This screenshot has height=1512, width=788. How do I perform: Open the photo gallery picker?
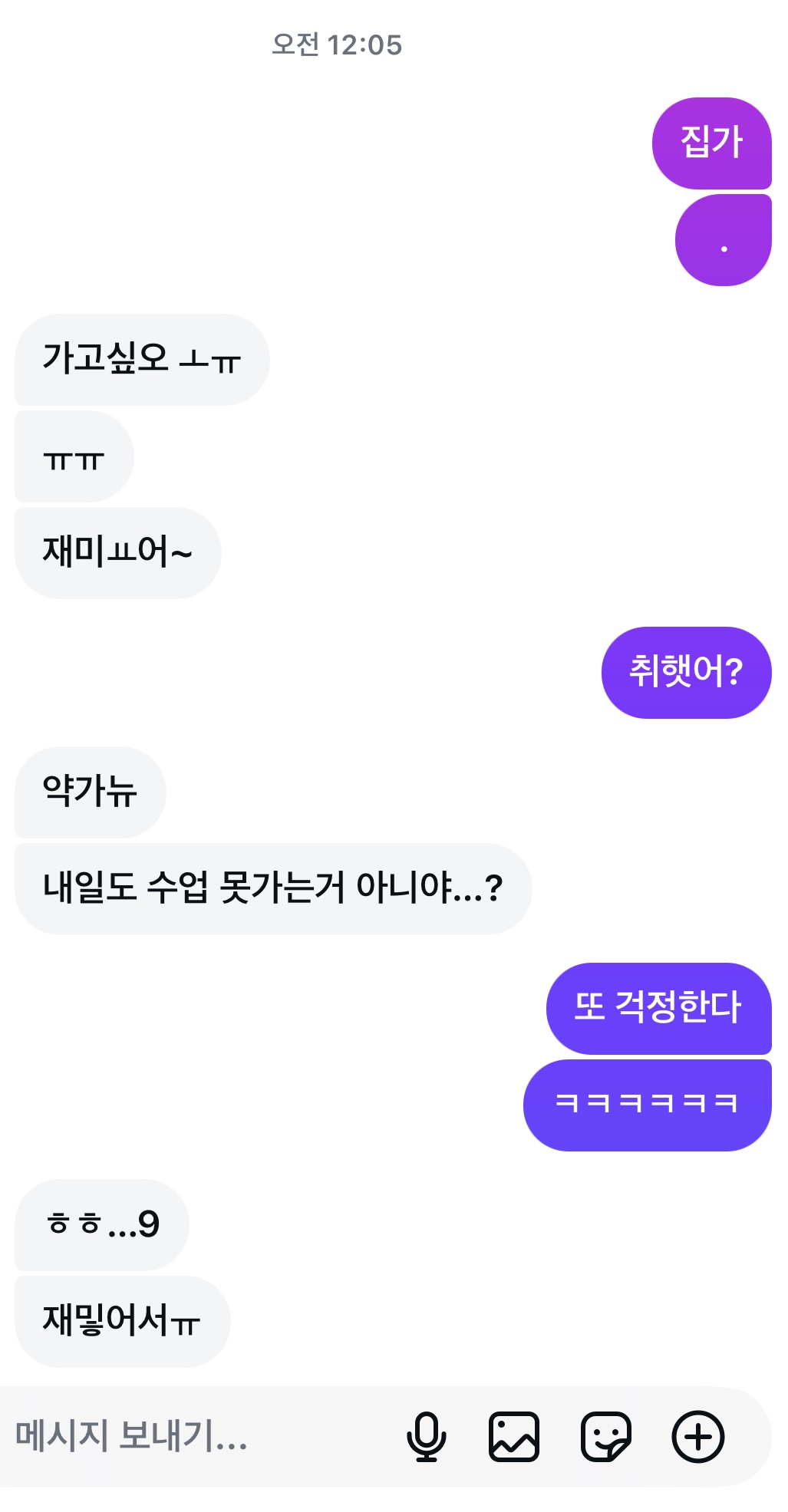pos(514,1436)
